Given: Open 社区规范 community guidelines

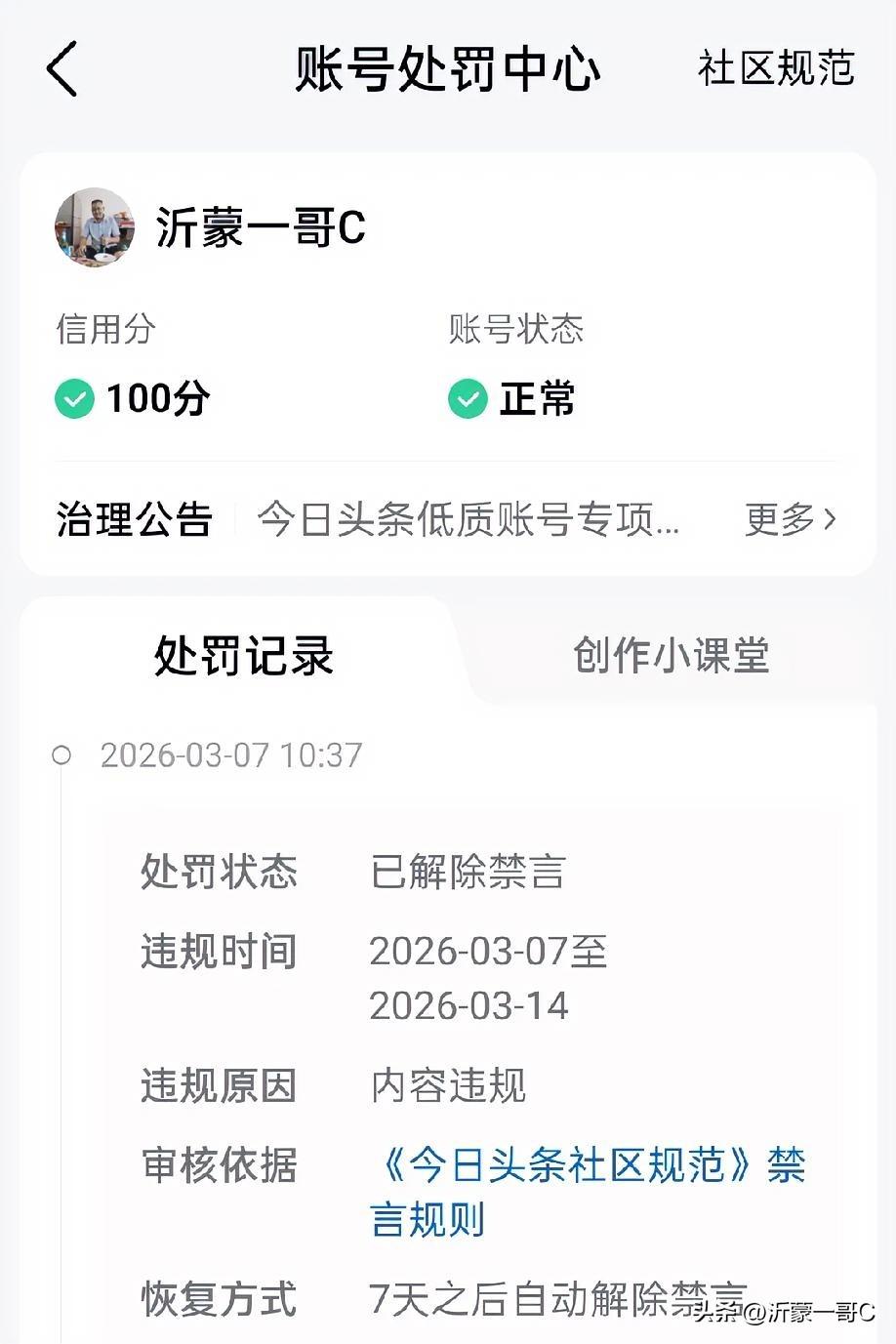Looking at the screenshot, I should pyautogui.click(x=776, y=69).
